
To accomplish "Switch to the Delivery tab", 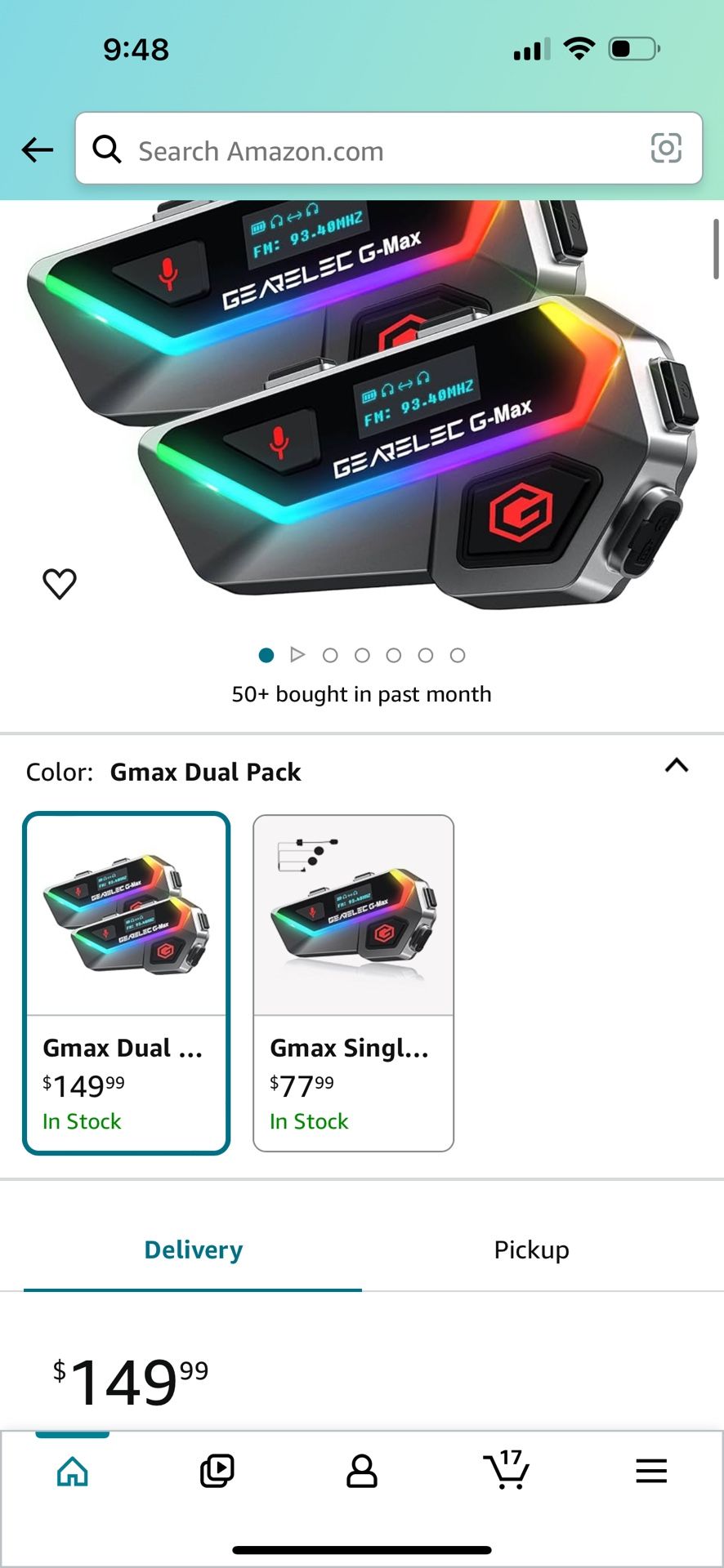I will click(x=193, y=1249).
